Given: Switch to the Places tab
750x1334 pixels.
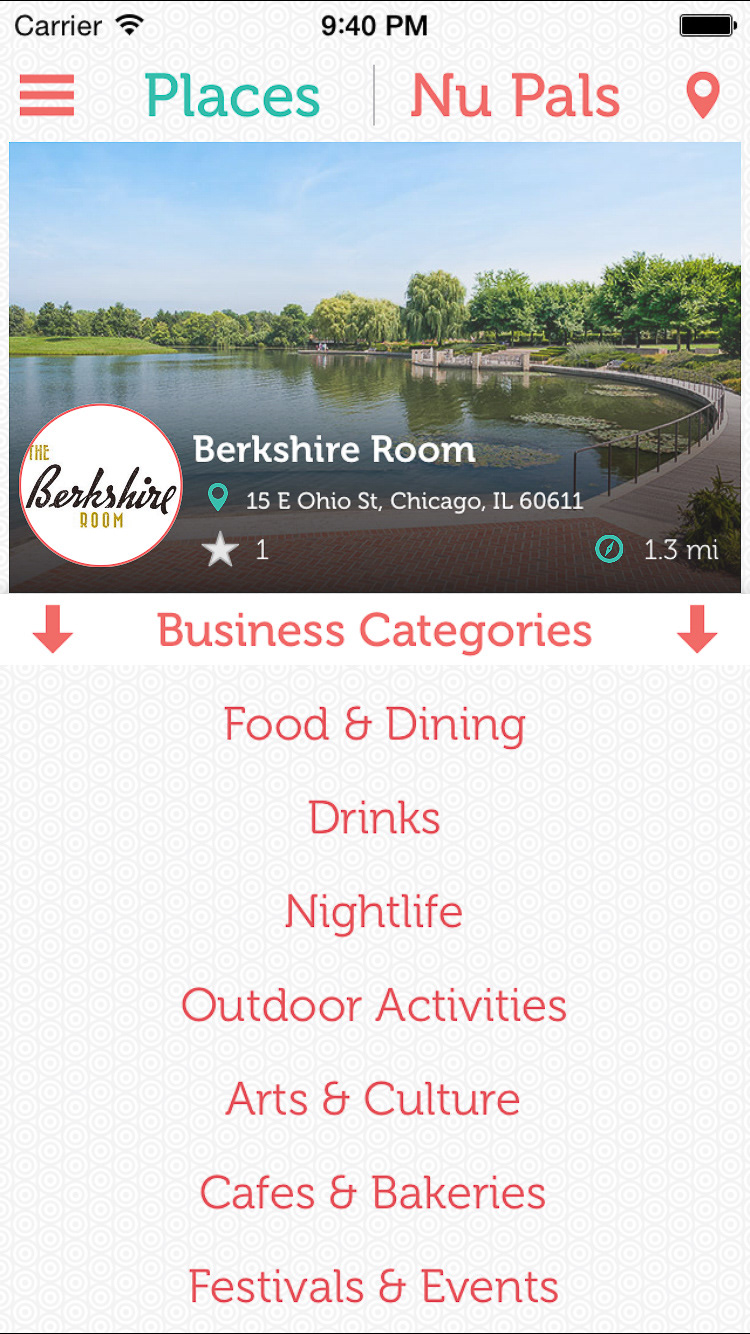Looking at the screenshot, I should point(233,96).
